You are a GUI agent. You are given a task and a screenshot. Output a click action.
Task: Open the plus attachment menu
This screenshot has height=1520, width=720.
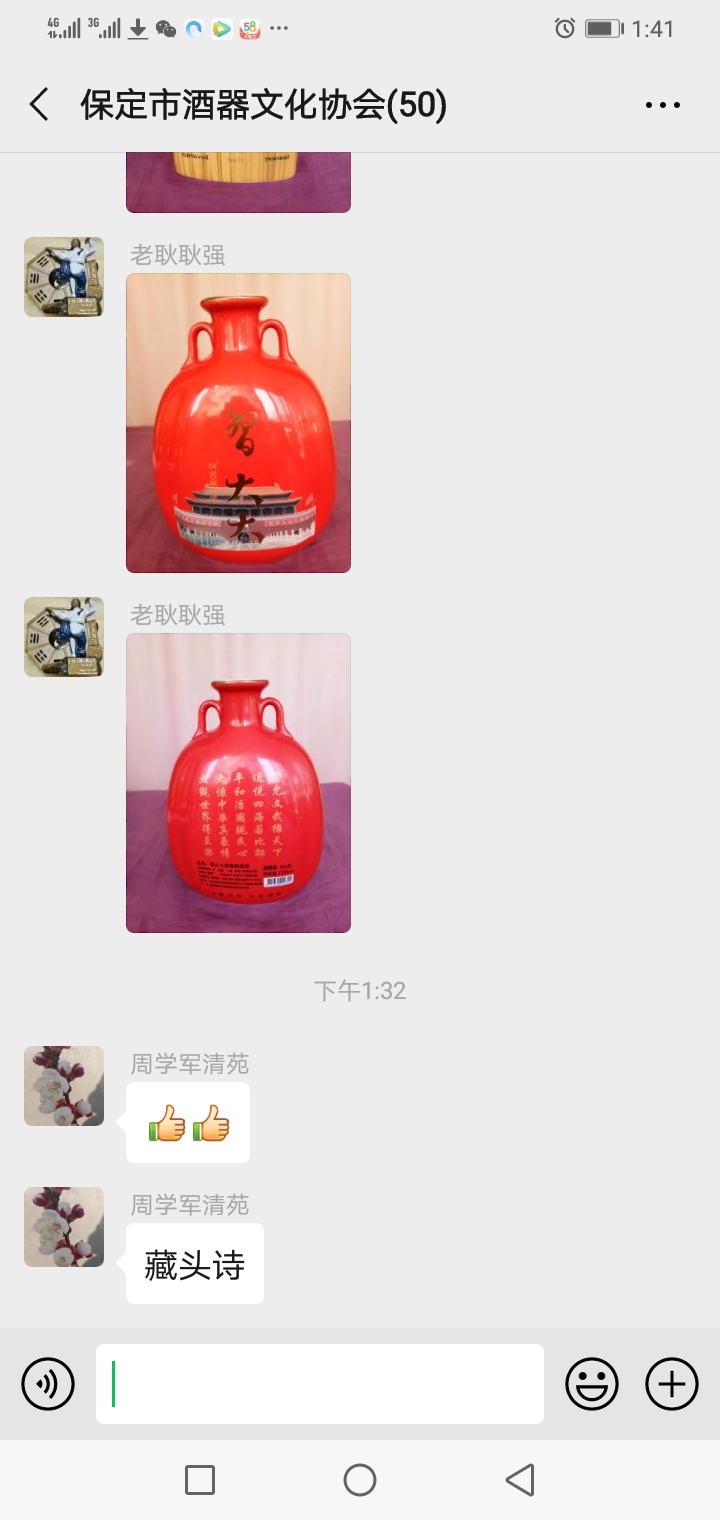[x=672, y=1384]
